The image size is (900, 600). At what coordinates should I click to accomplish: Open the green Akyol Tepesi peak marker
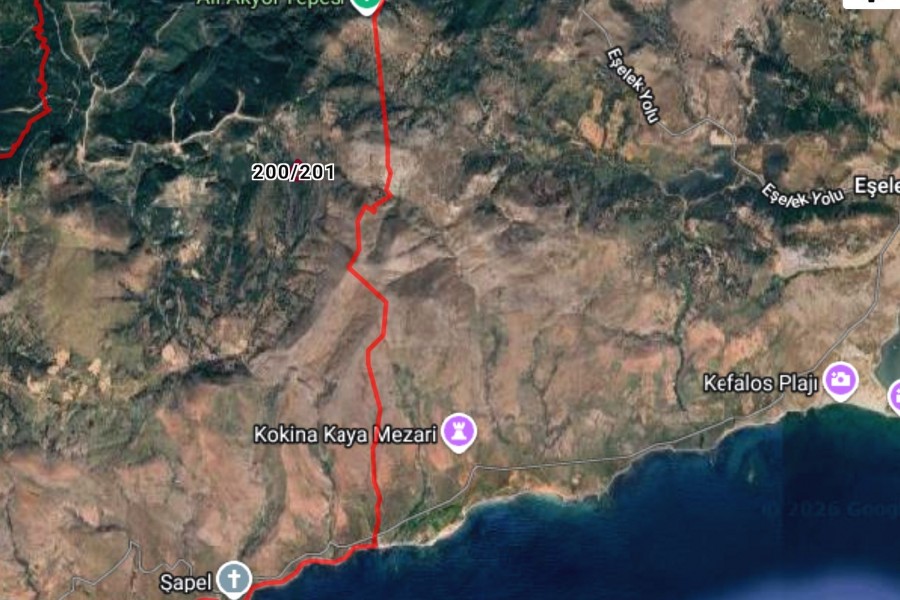click(367, 4)
